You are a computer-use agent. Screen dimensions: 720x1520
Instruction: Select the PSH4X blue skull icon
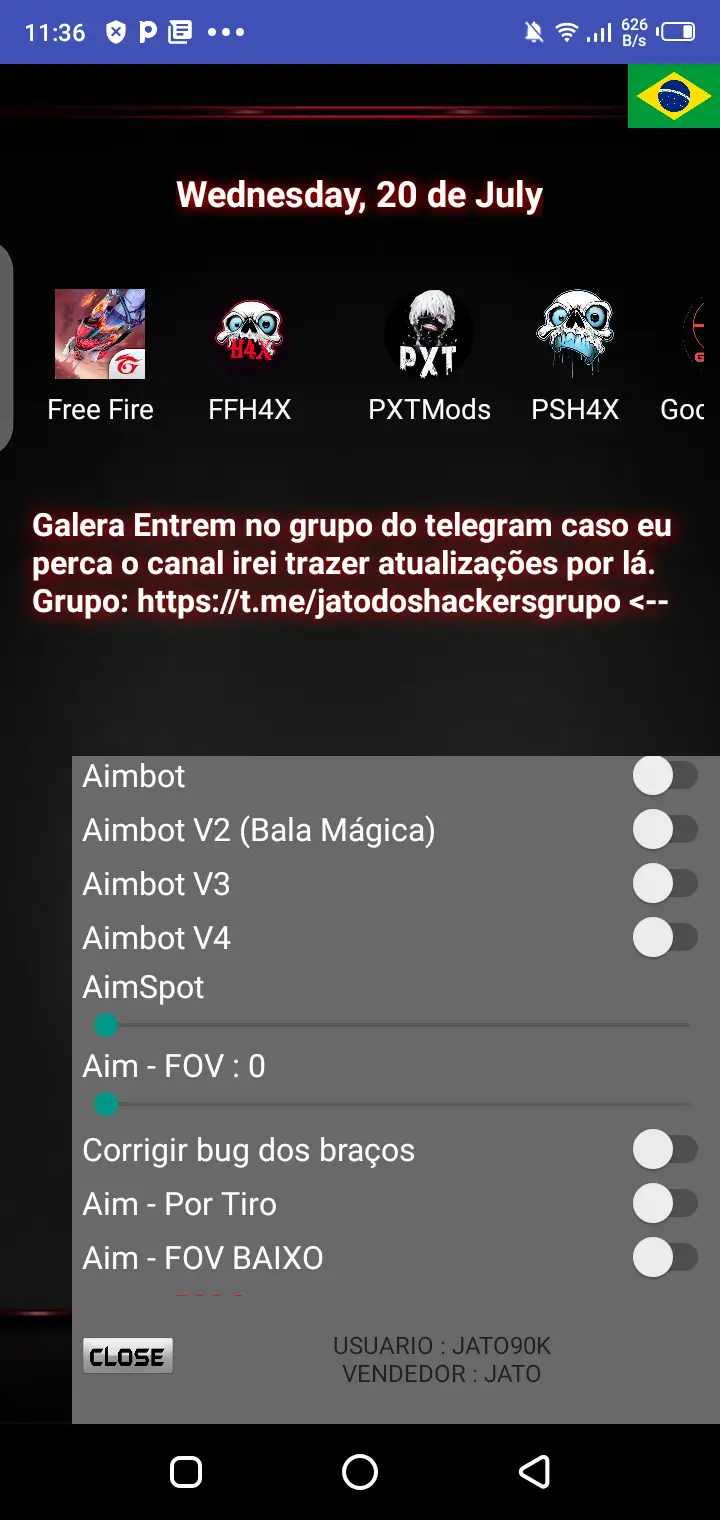(575, 333)
